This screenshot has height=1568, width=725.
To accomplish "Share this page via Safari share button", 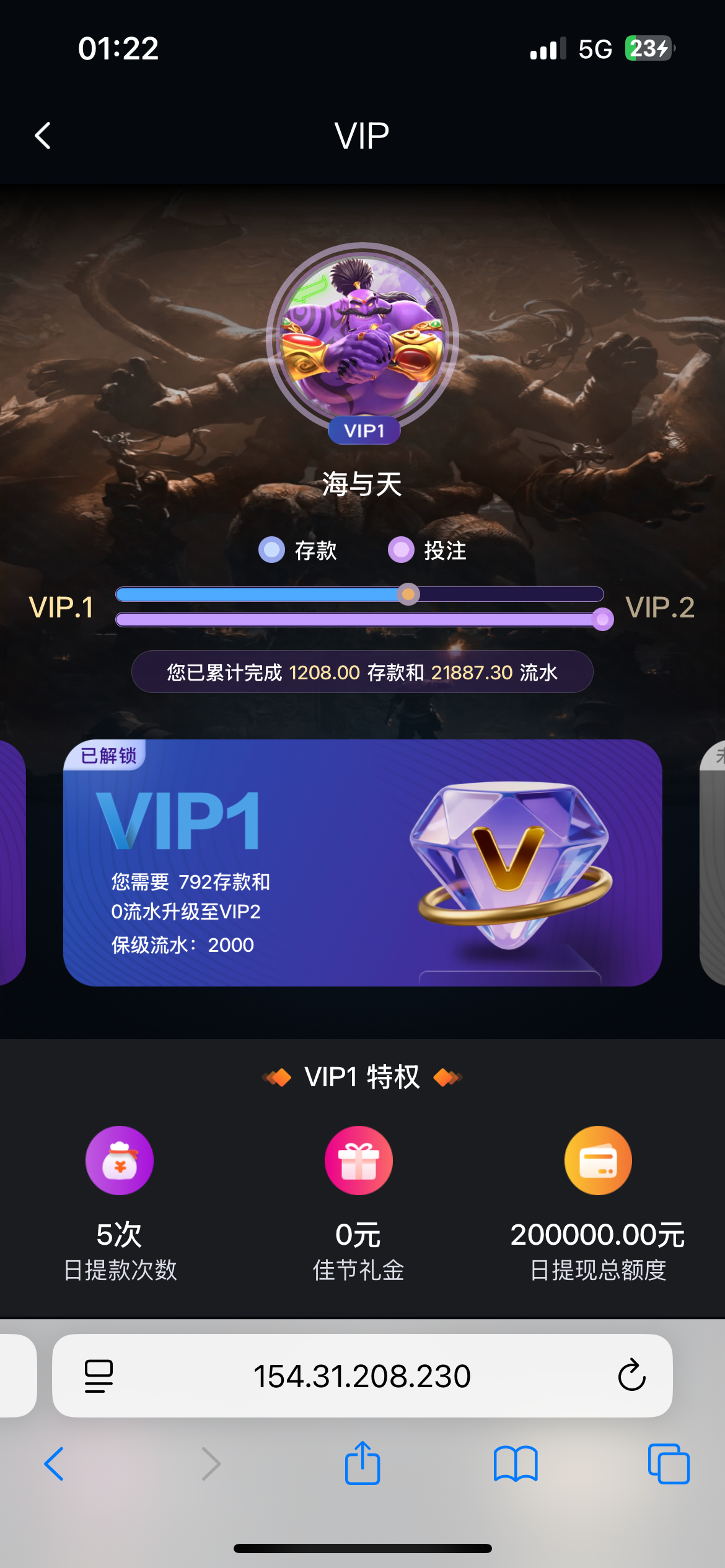I will point(362,1464).
